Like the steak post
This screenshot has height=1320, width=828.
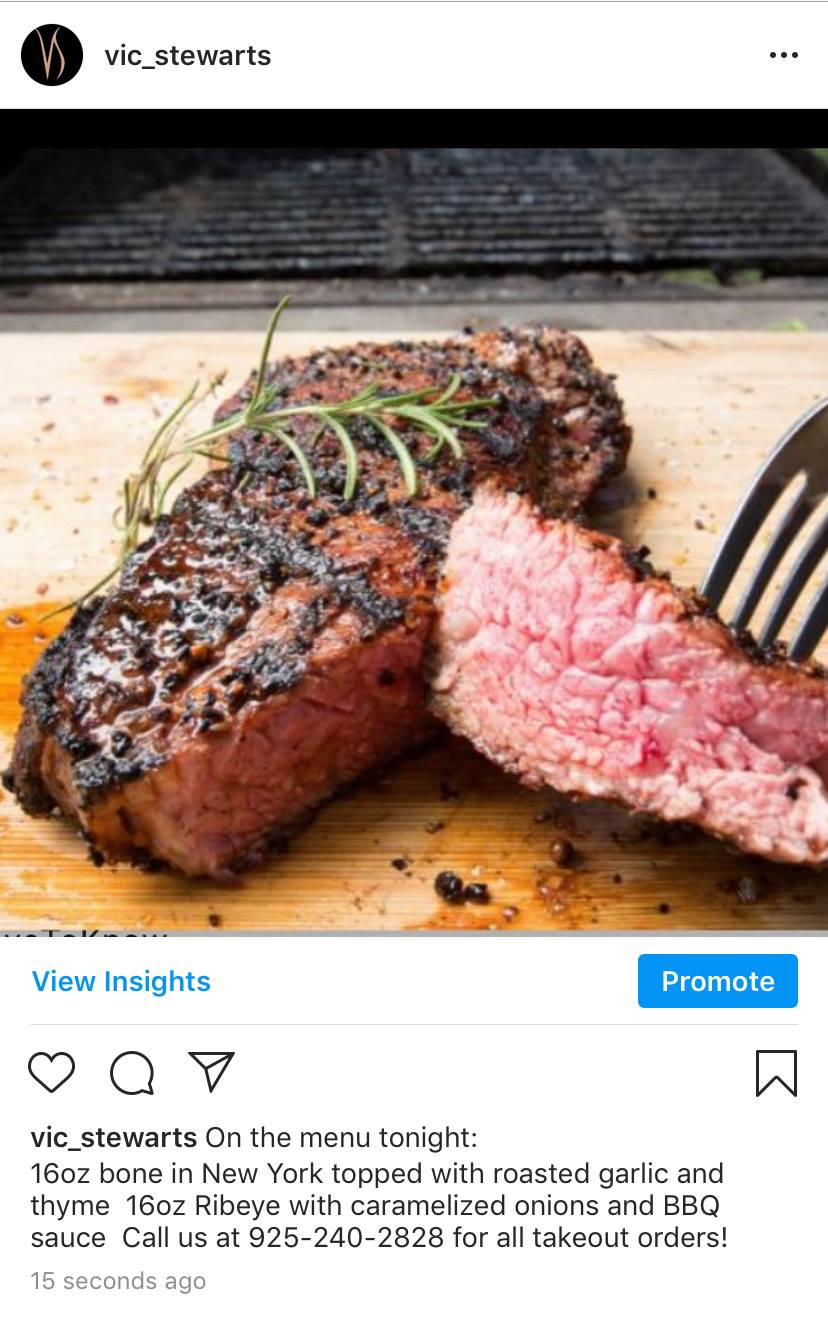click(51, 1073)
